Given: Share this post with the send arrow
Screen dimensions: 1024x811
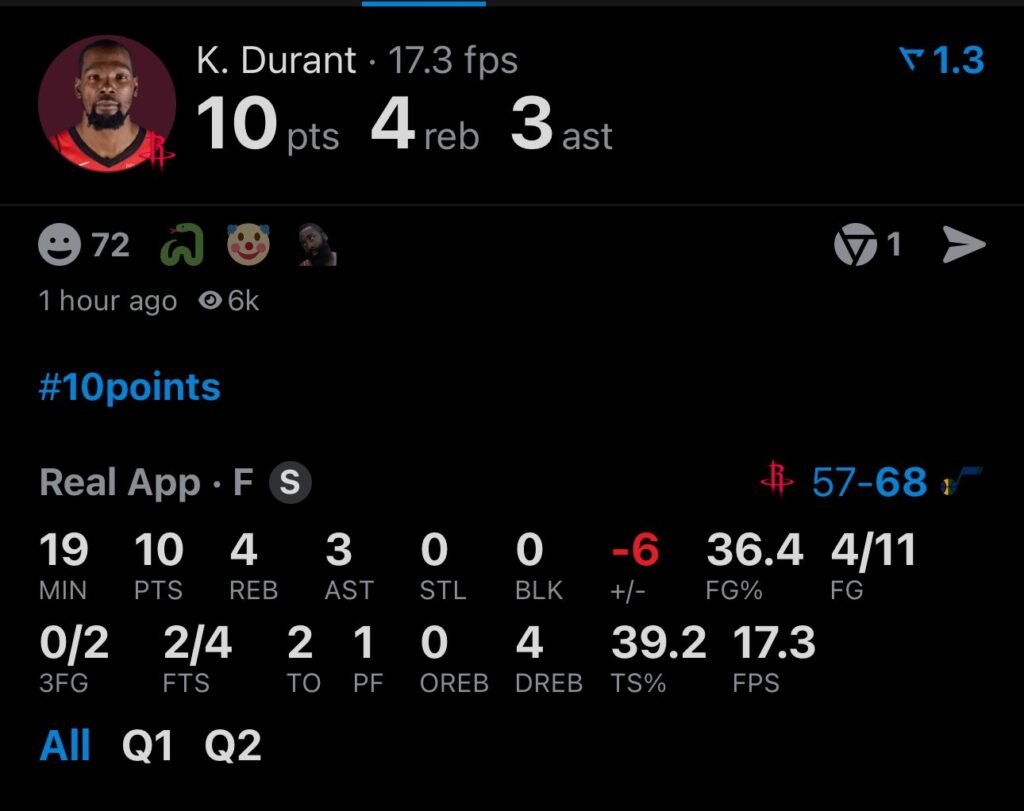Looking at the screenshot, I should [x=963, y=245].
